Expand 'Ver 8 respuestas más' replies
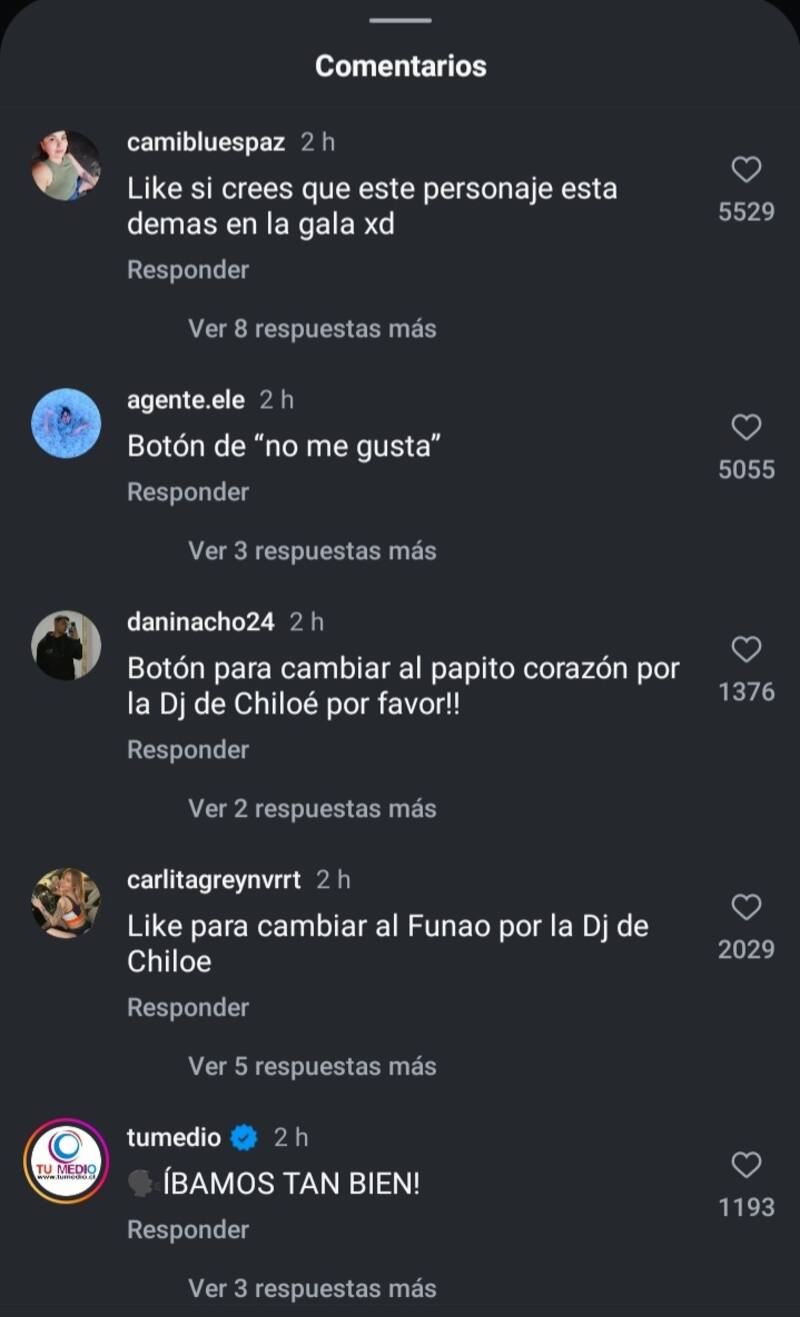800x1317 pixels. [x=312, y=329]
